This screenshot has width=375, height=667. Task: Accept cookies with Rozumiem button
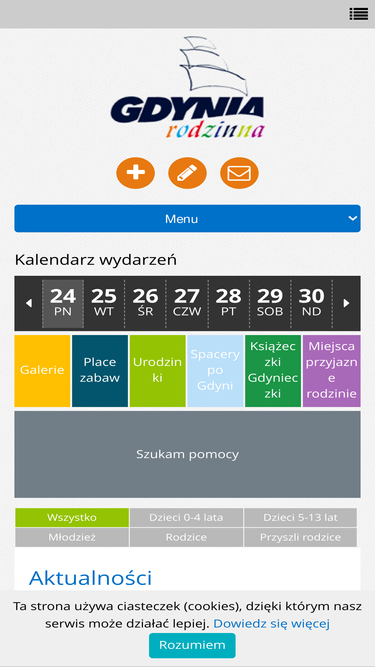pyautogui.click(x=192, y=645)
